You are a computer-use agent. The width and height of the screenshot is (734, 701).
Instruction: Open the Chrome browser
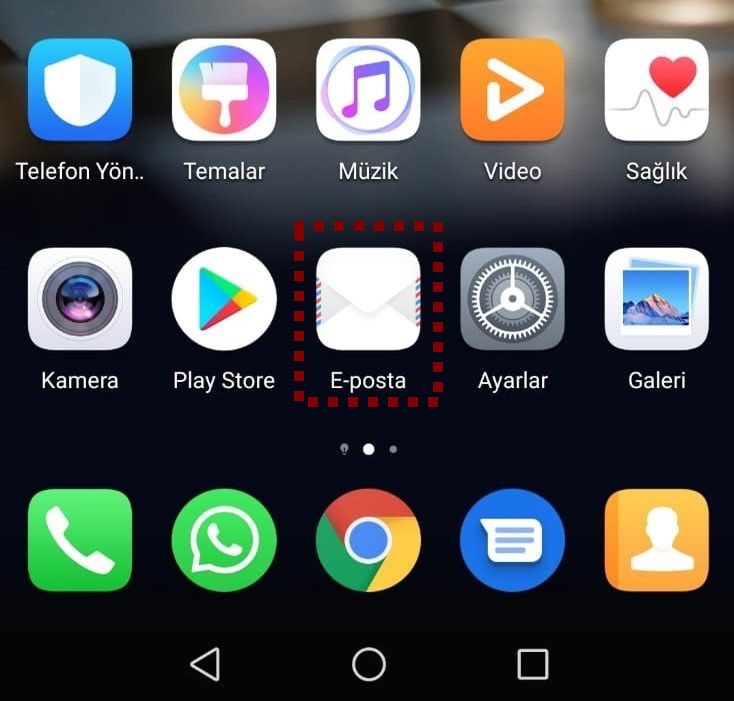pyautogui.click(x=368, y=540)
